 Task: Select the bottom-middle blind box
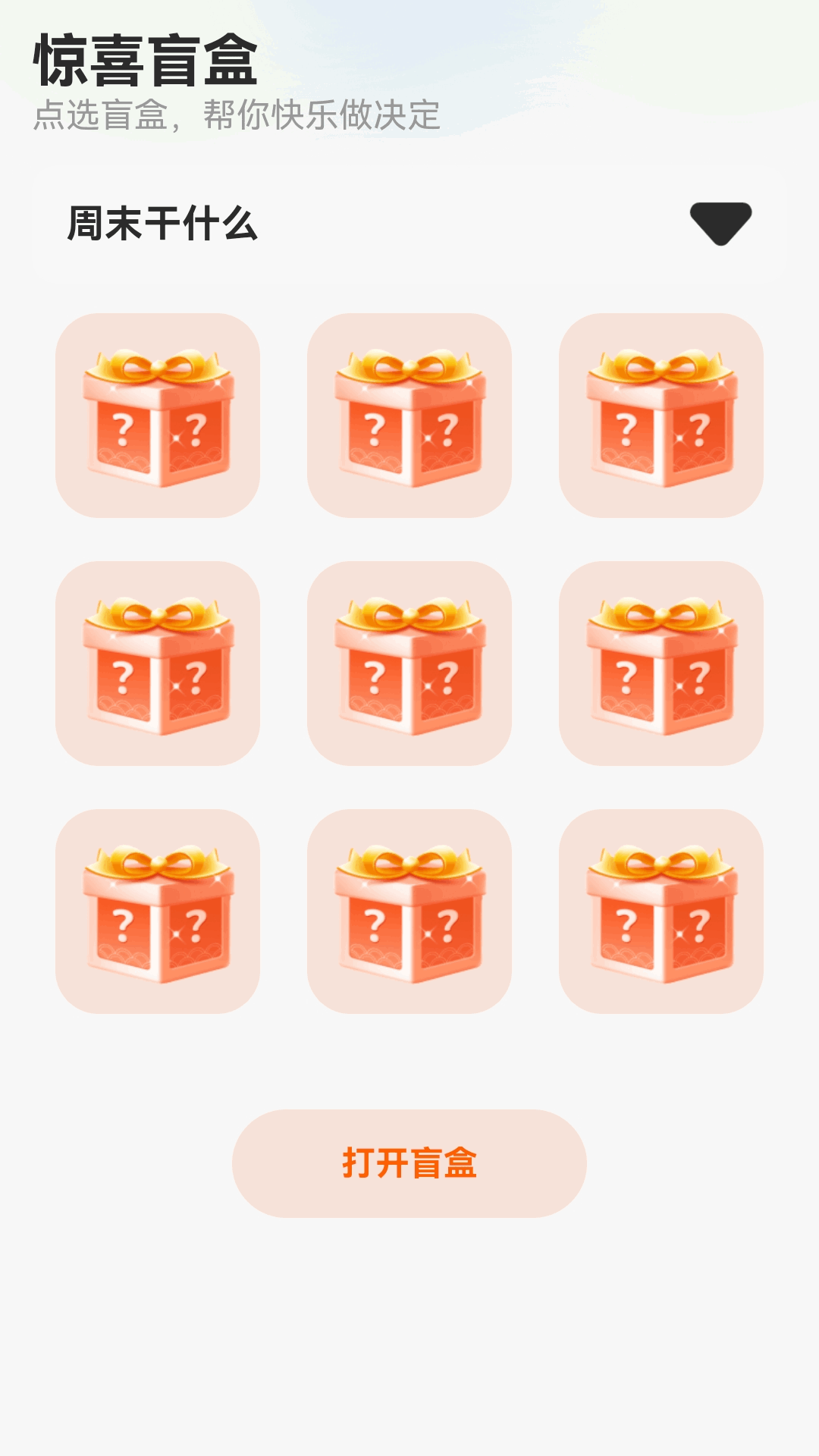coord(409,912)
